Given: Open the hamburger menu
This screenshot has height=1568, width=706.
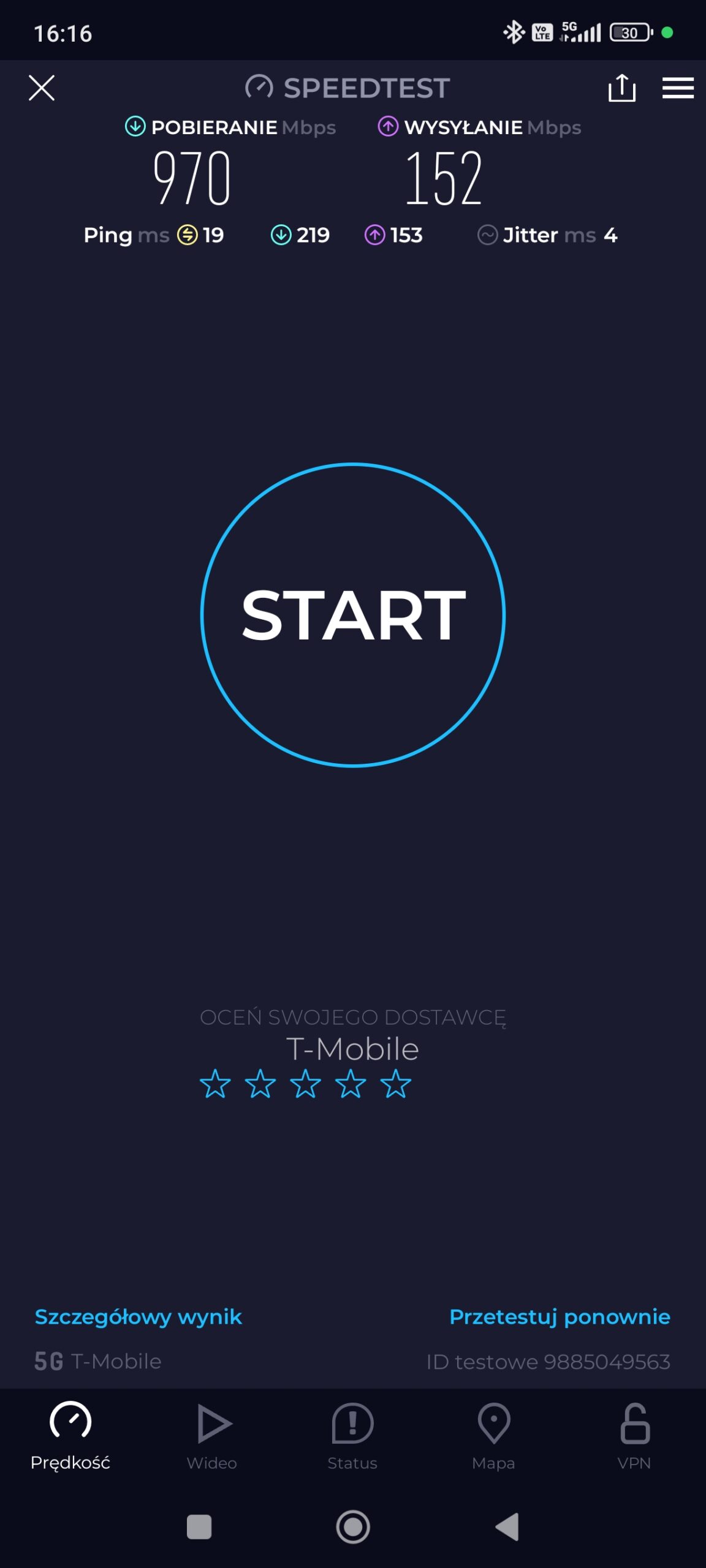Looking at the screenshot, I should [x=678, y=88].
